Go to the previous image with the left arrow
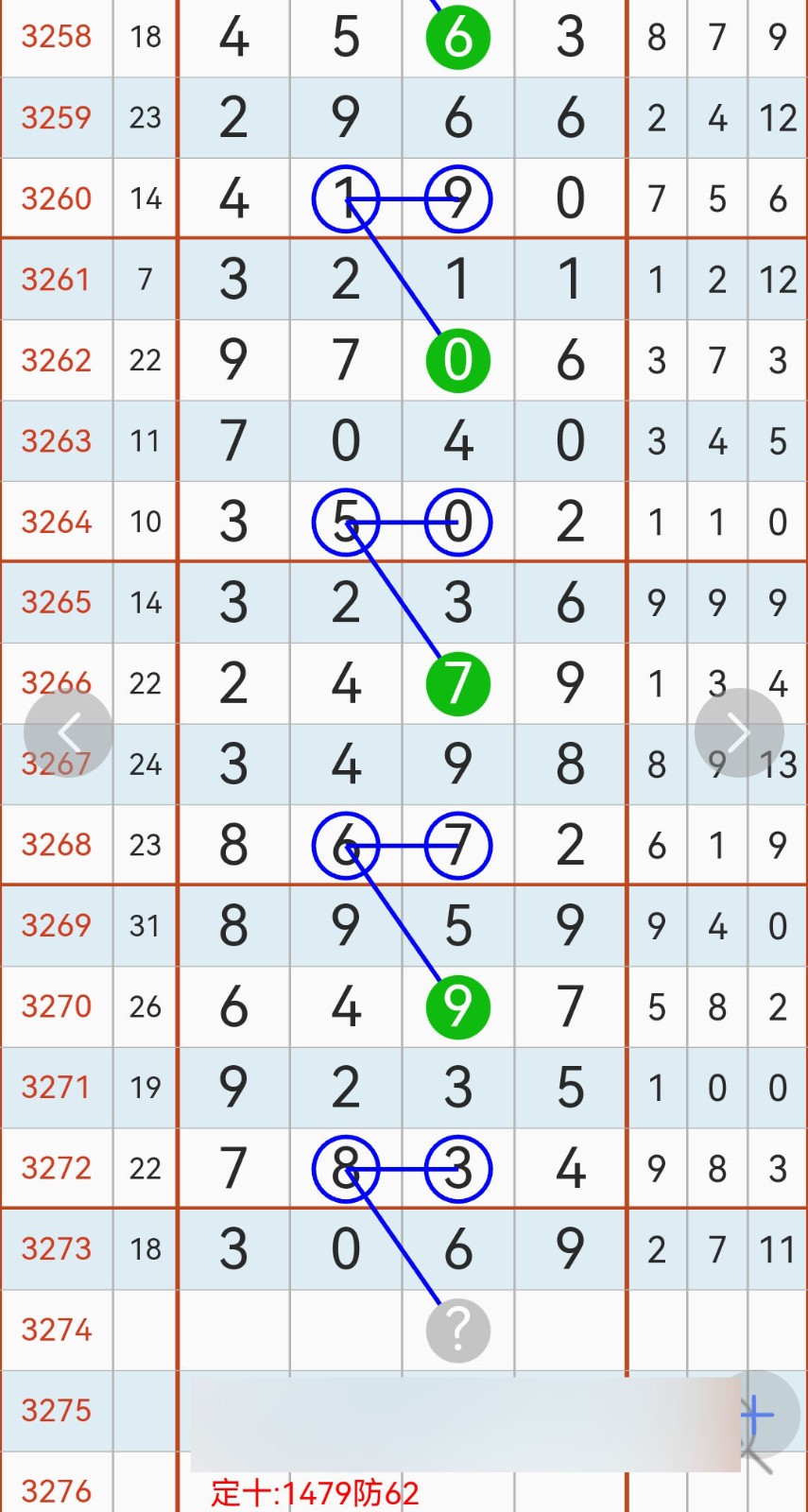Screen dimensions: 808x1512 [x=69, y=732]
